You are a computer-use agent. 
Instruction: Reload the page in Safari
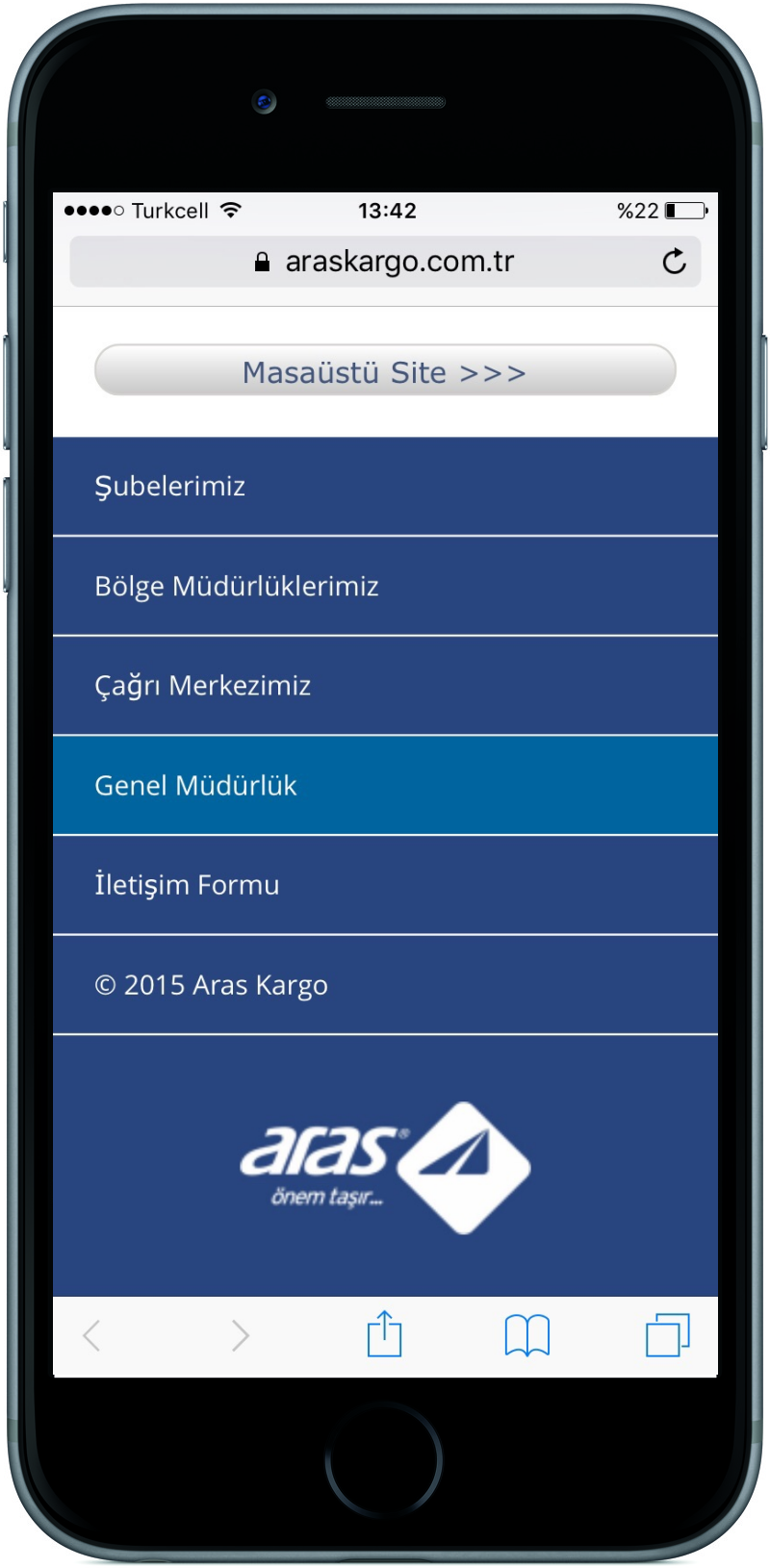674,262
